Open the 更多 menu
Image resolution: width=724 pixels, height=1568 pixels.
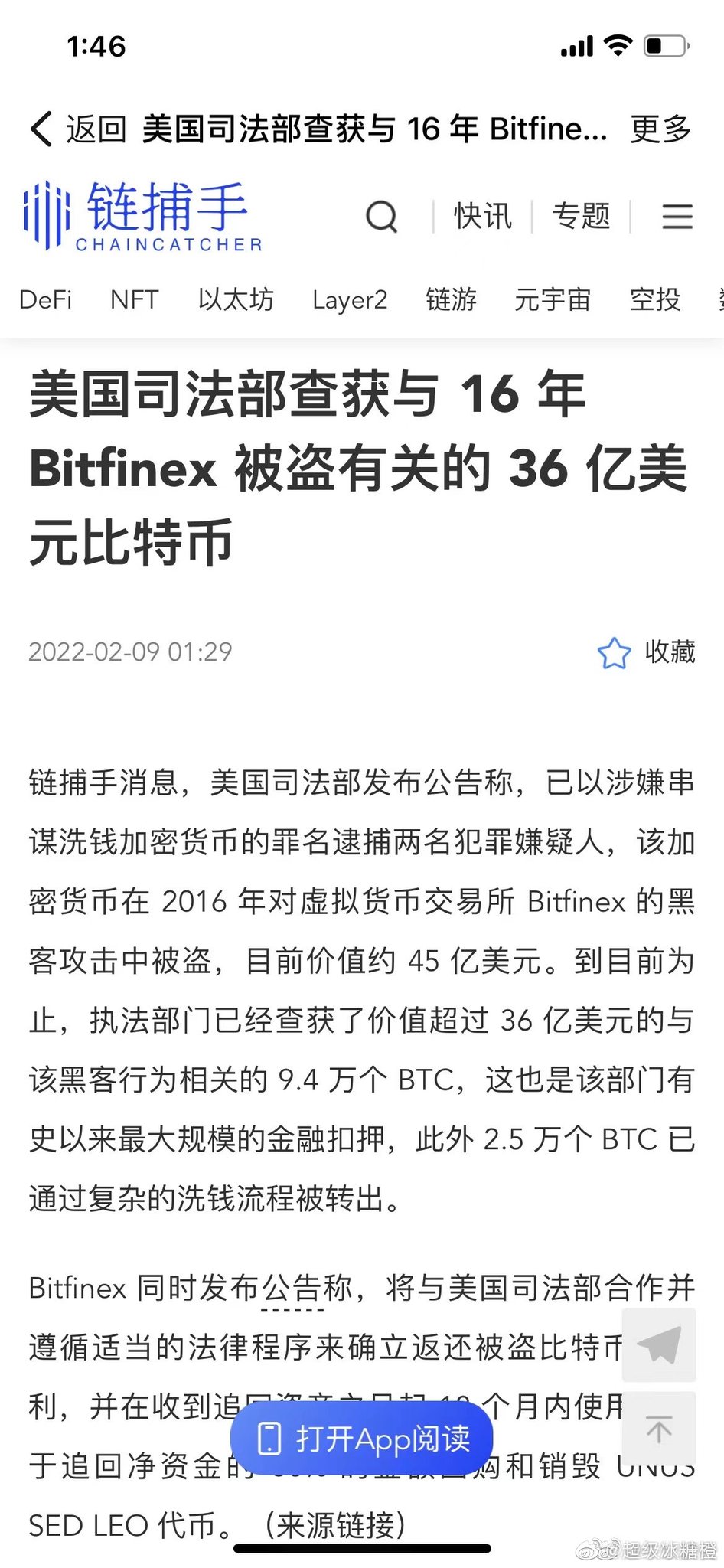tap(660, 129)
